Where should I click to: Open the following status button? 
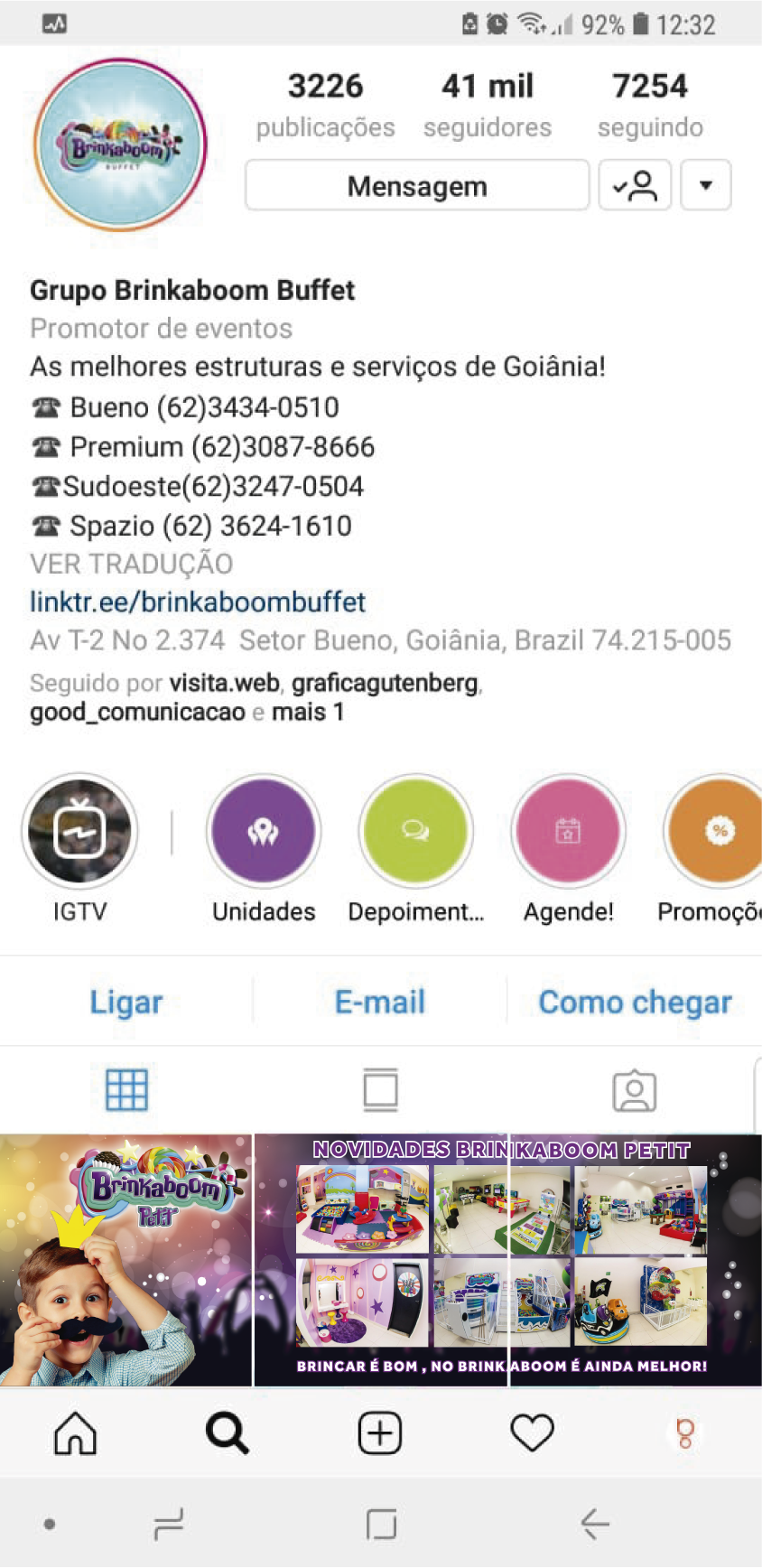tap(635, 186)
